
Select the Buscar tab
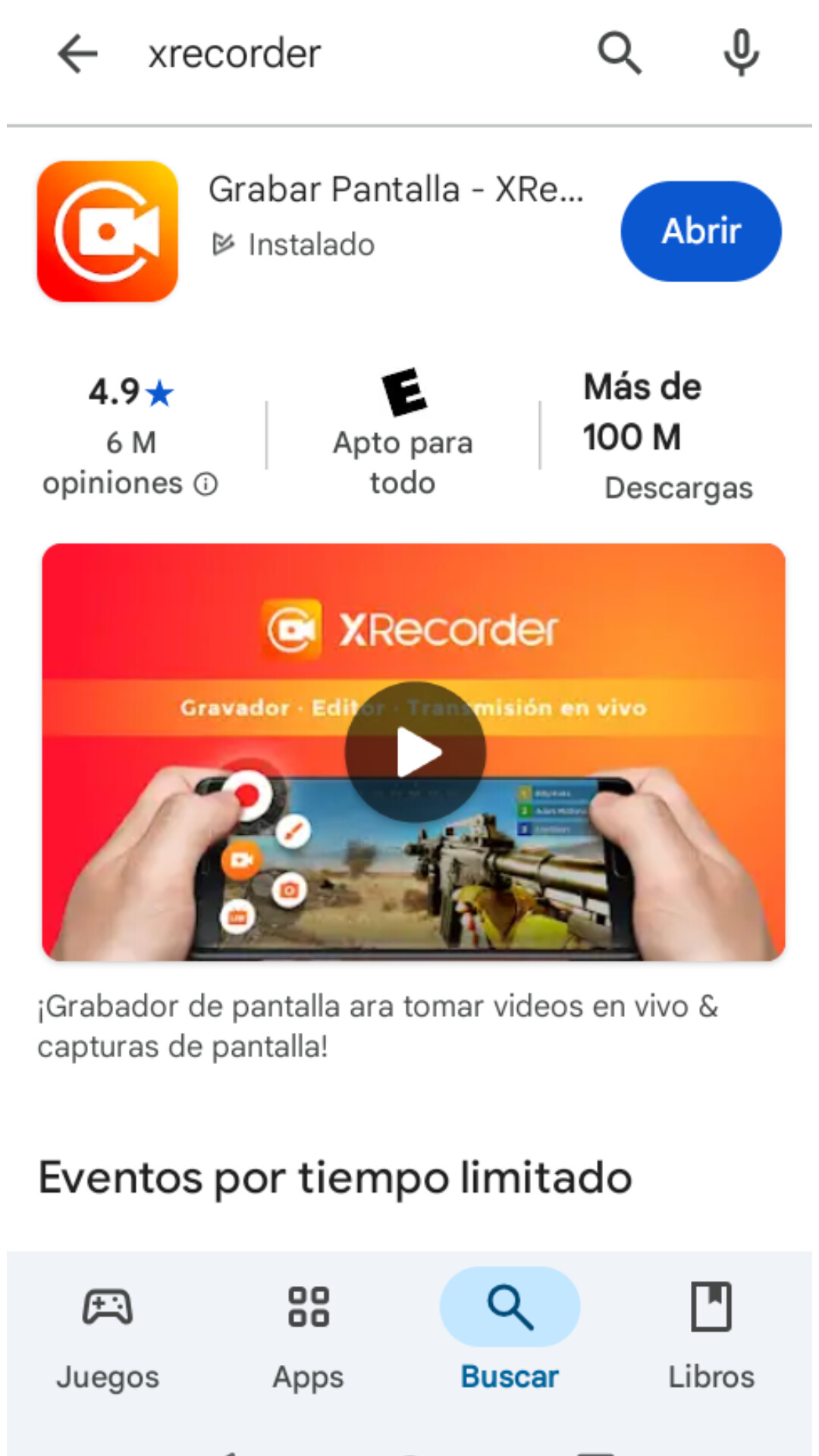(510, 1335)
